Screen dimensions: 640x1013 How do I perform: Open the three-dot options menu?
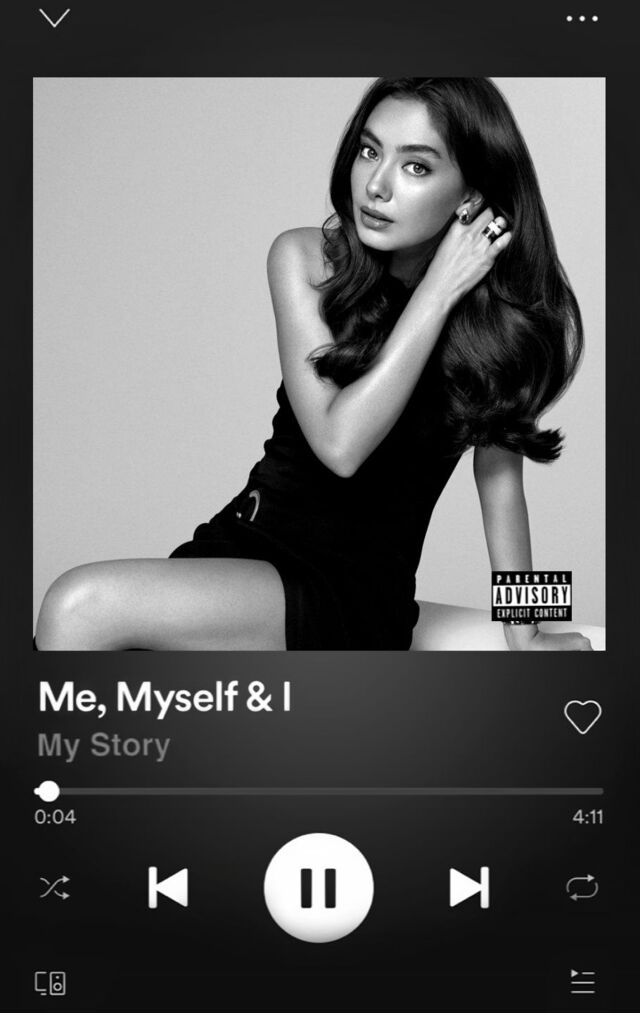(582, 18)
